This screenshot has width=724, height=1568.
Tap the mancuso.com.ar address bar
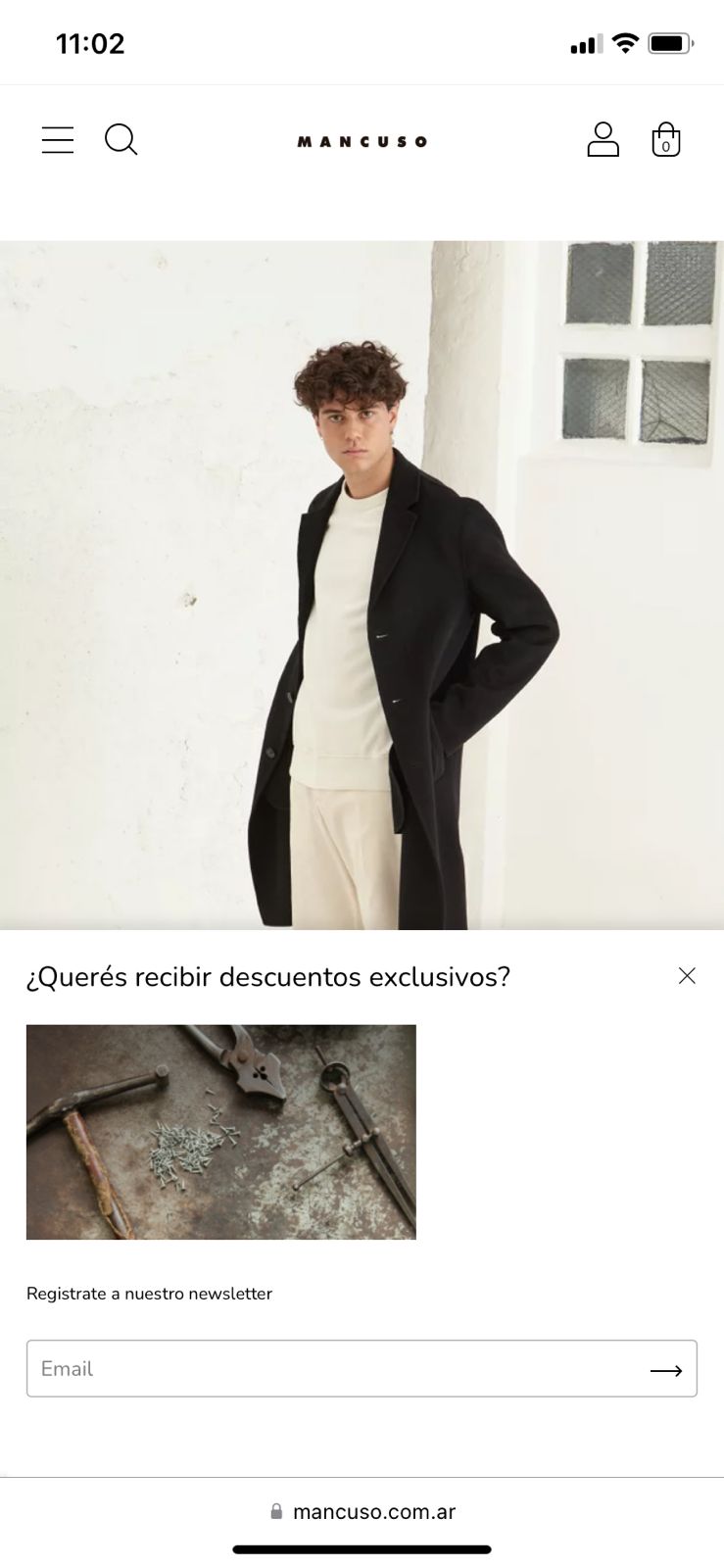(x=362, y=1511)
